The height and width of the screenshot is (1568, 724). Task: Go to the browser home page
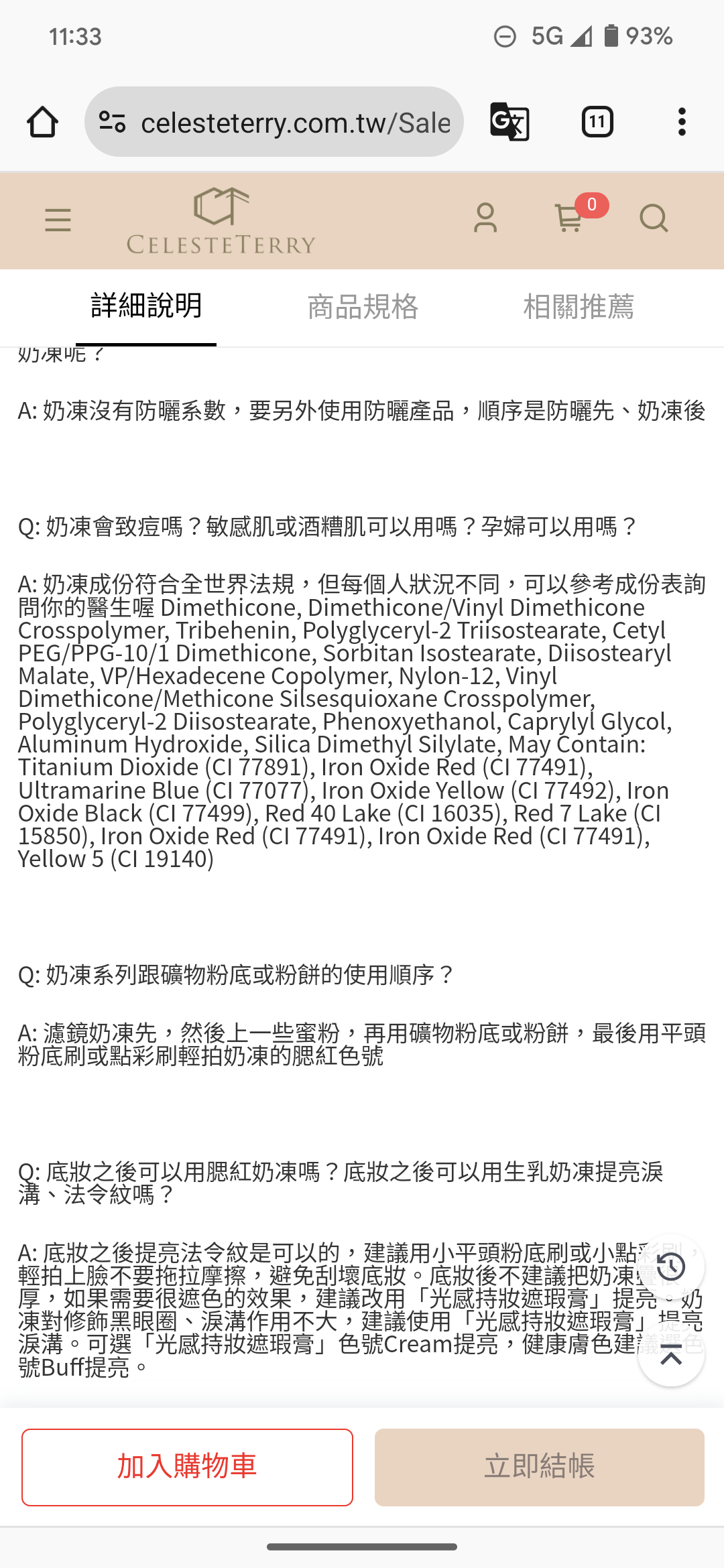coord(42,122)
